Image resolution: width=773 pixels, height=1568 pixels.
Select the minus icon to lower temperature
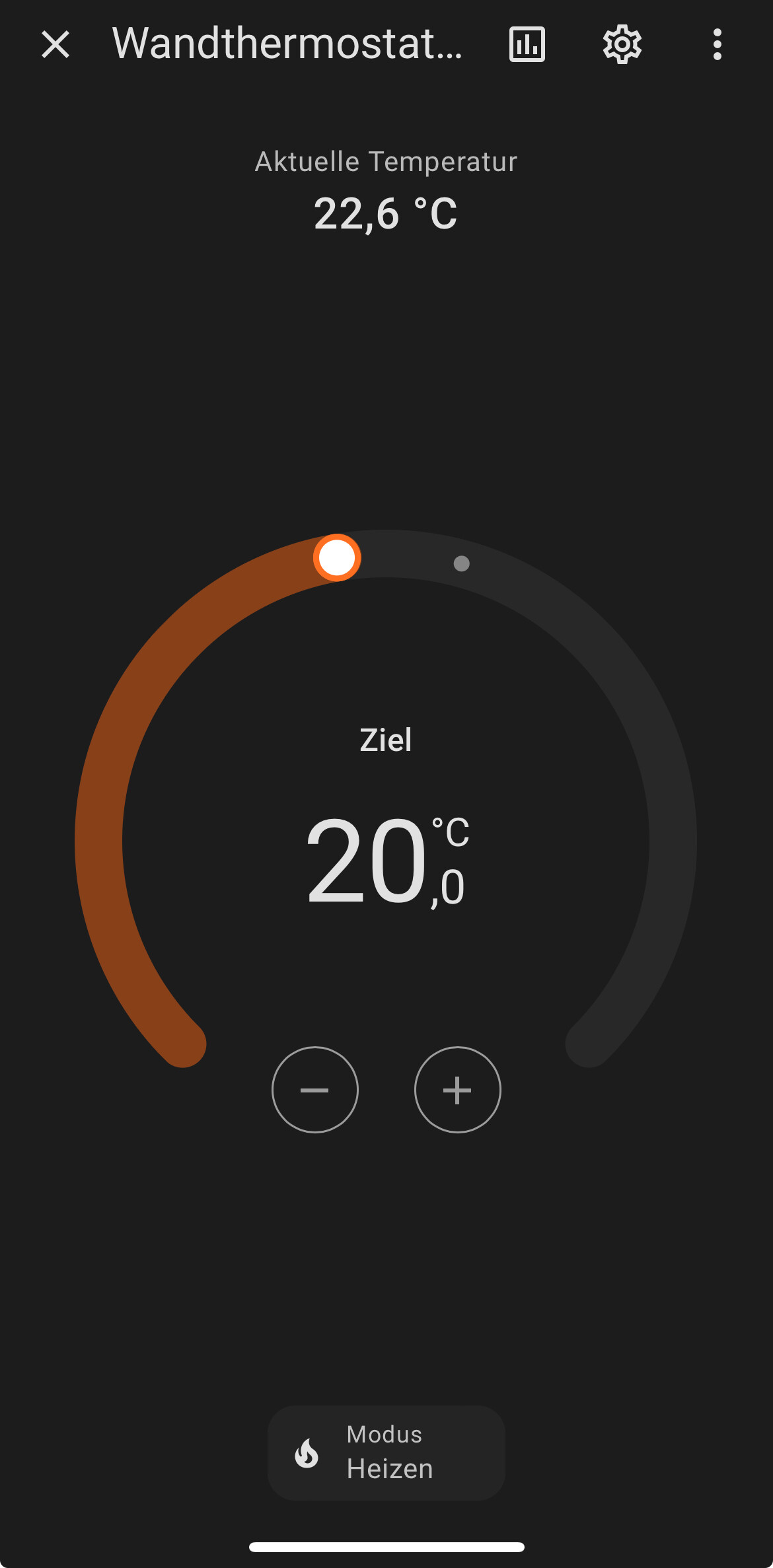tap(315, 1090)
